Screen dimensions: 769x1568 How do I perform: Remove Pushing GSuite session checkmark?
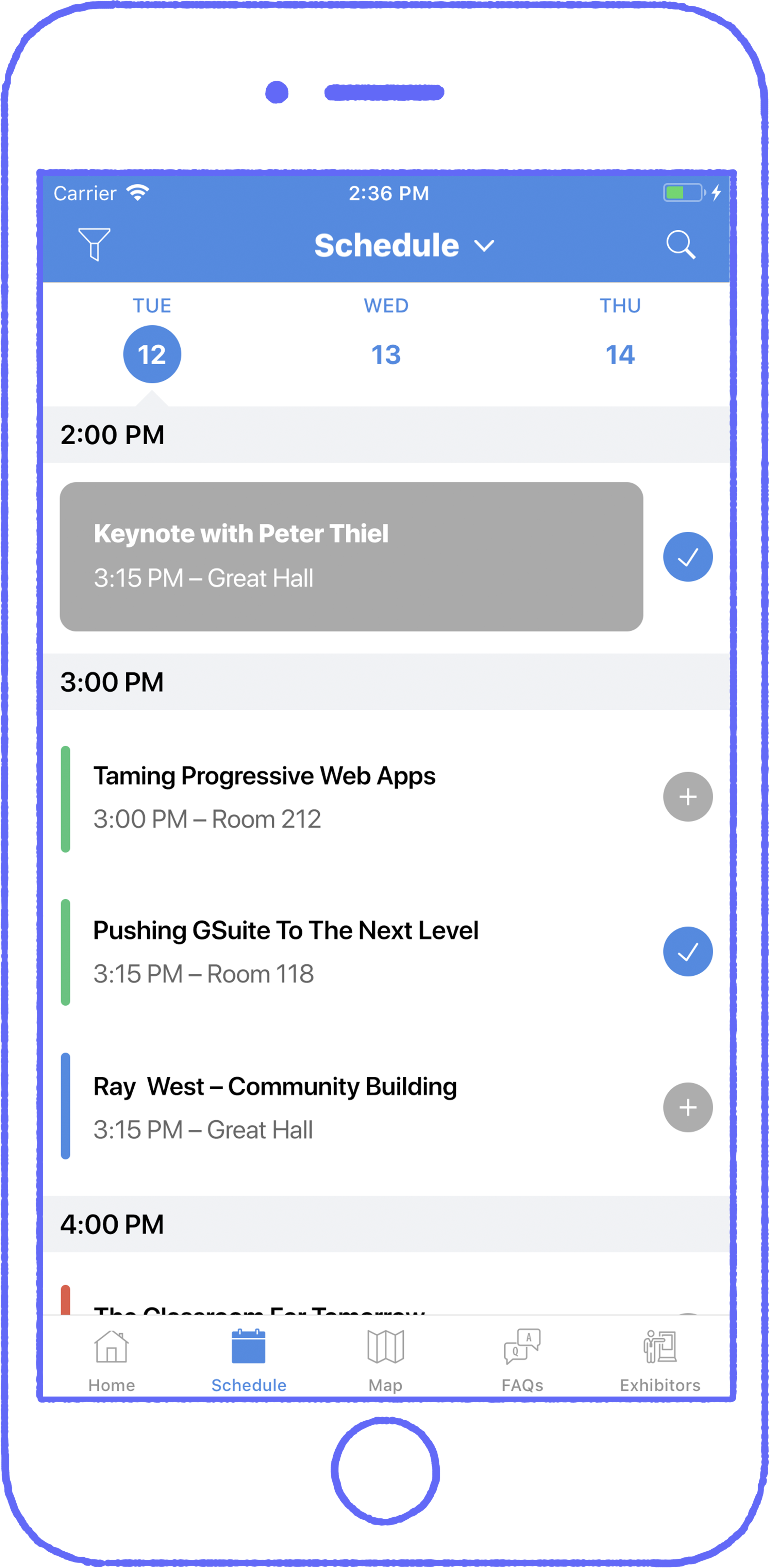(687, 952)
